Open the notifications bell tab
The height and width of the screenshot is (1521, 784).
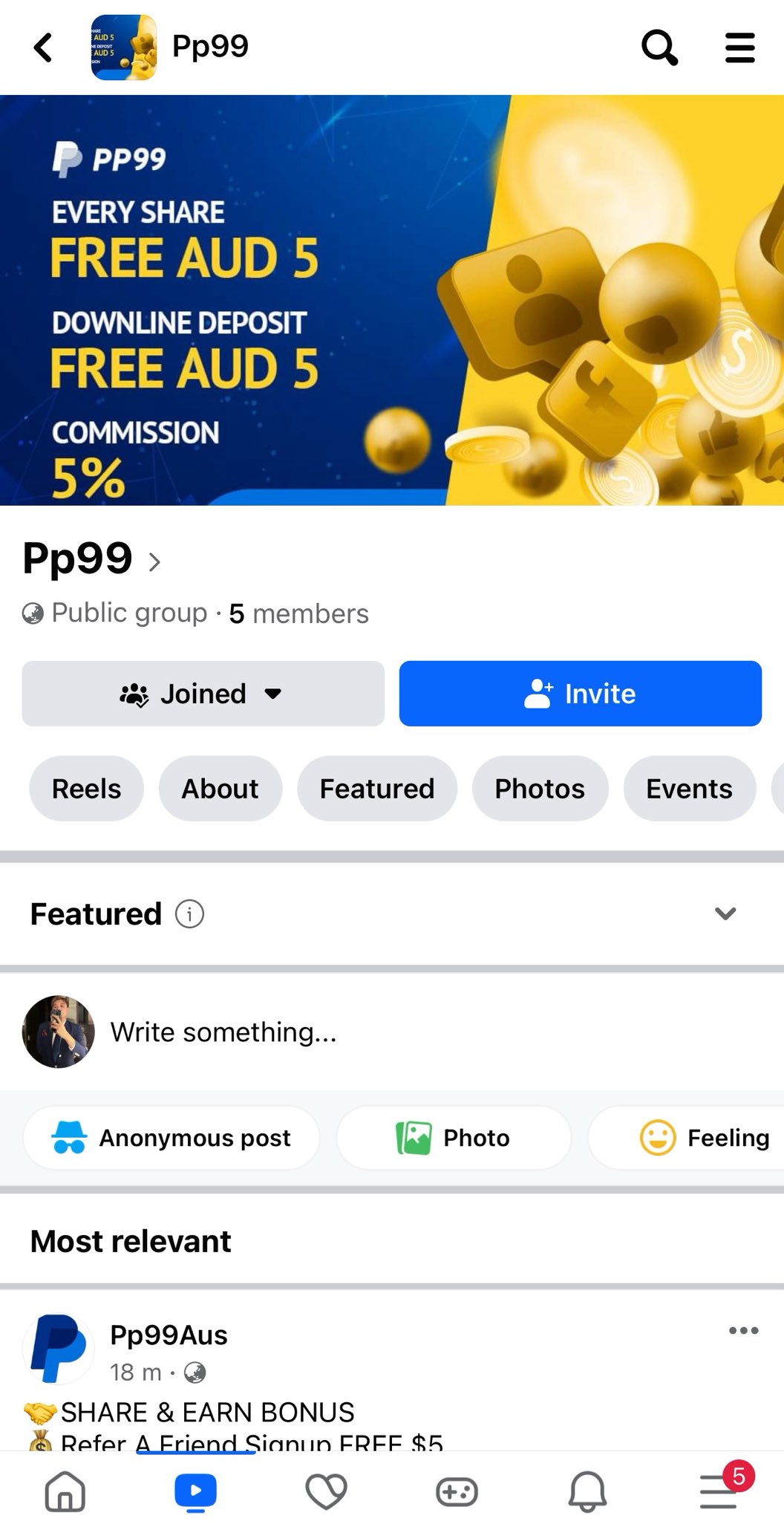(587, 1491)
